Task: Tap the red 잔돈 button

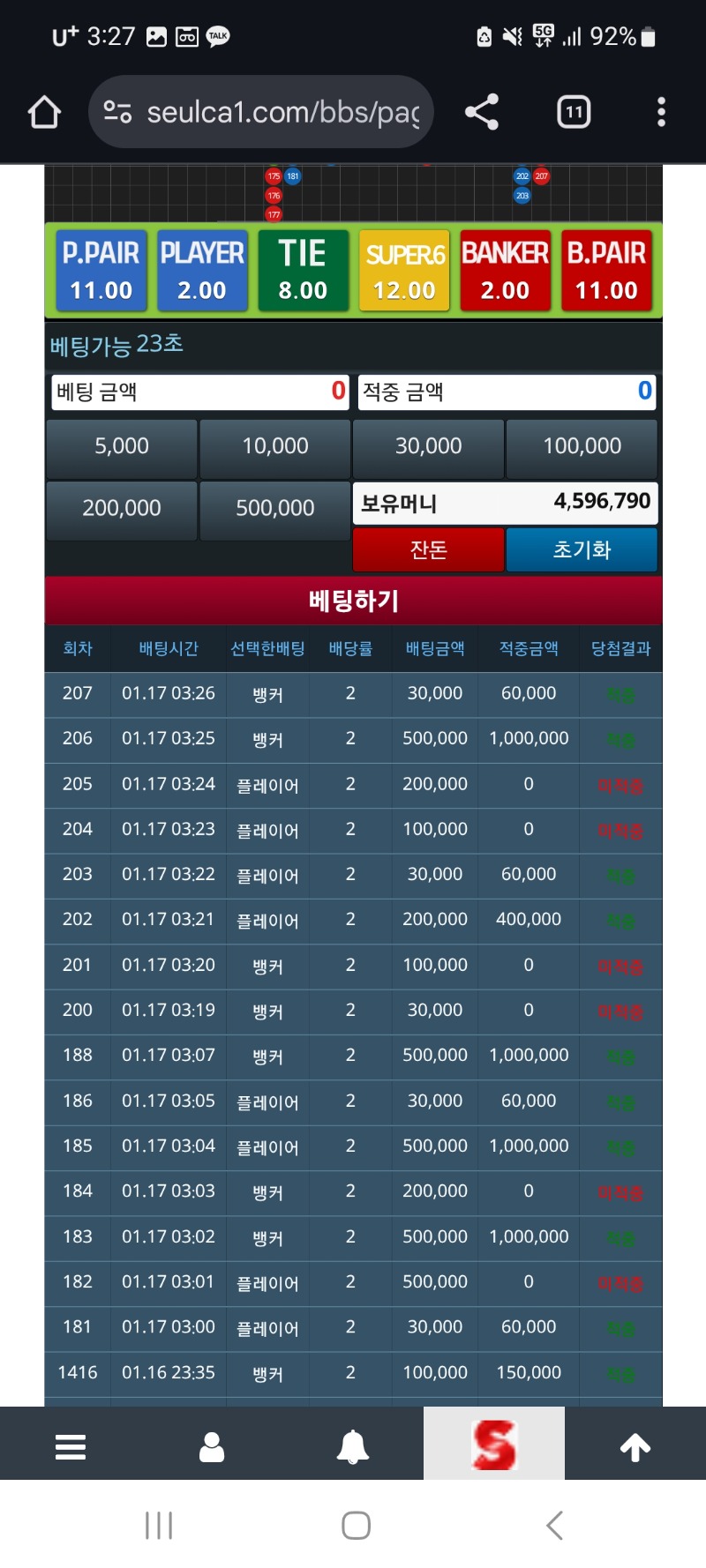Action: (x=428, y=550)
